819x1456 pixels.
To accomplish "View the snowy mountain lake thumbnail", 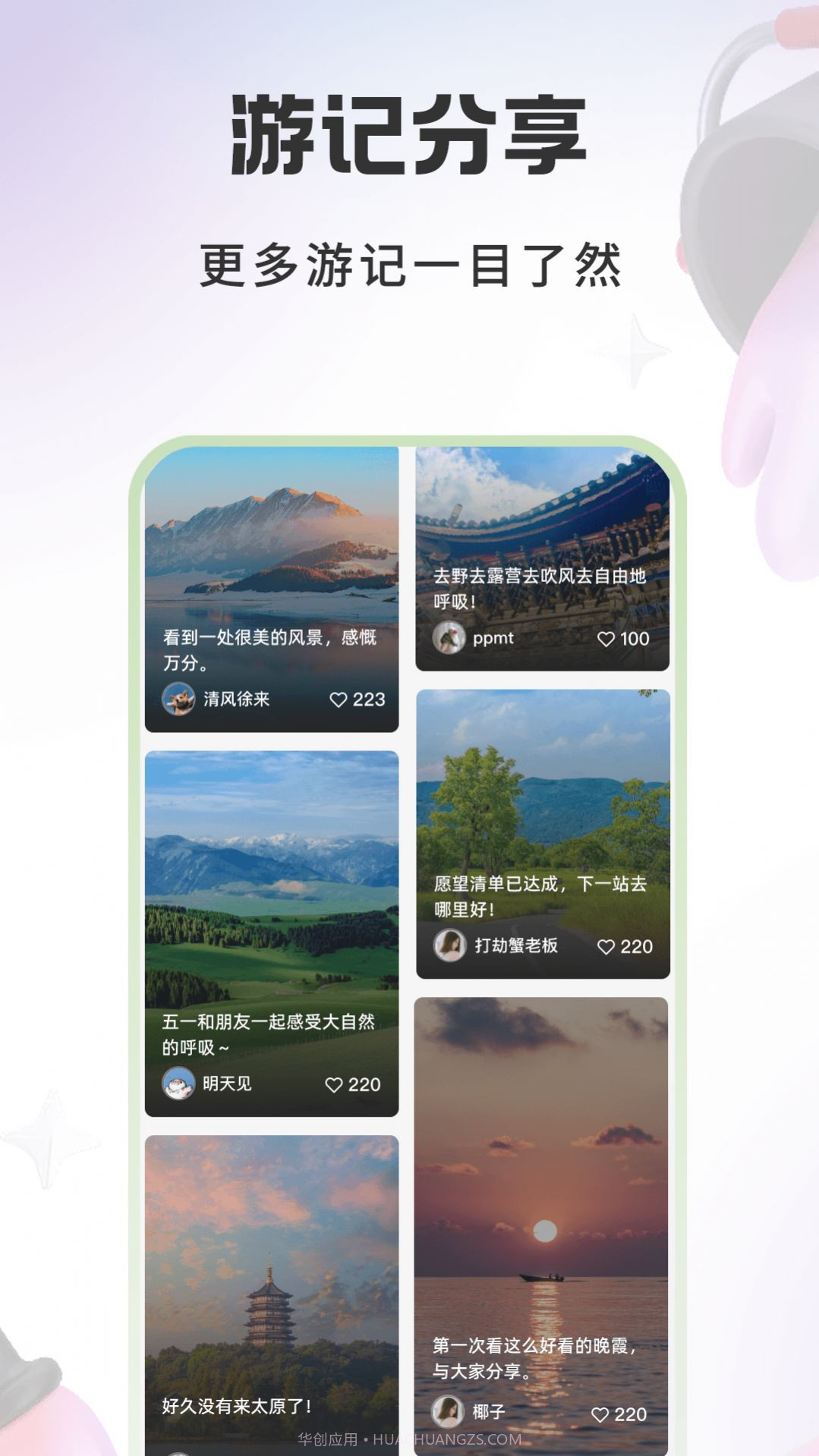I will click(x=273, y=546).
